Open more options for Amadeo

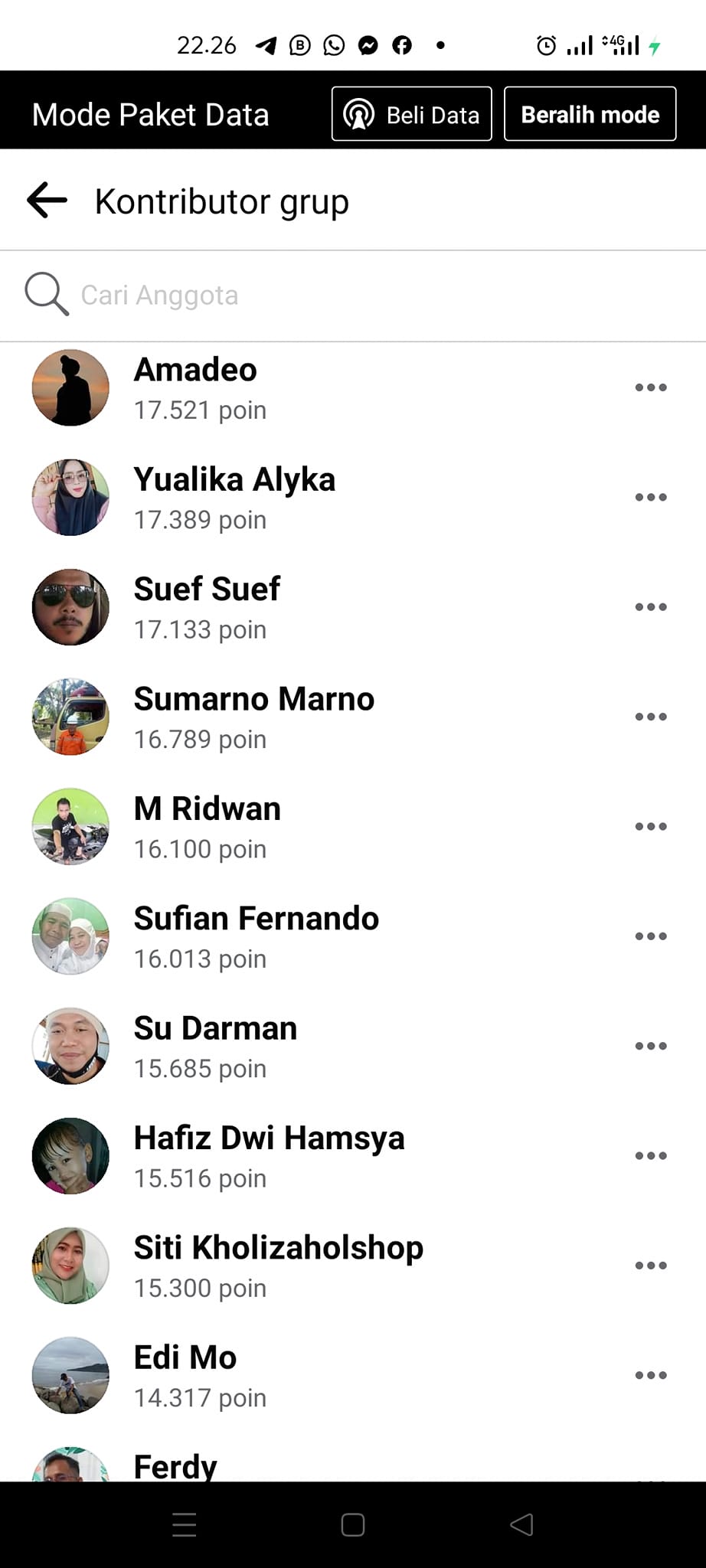point(651,387)
